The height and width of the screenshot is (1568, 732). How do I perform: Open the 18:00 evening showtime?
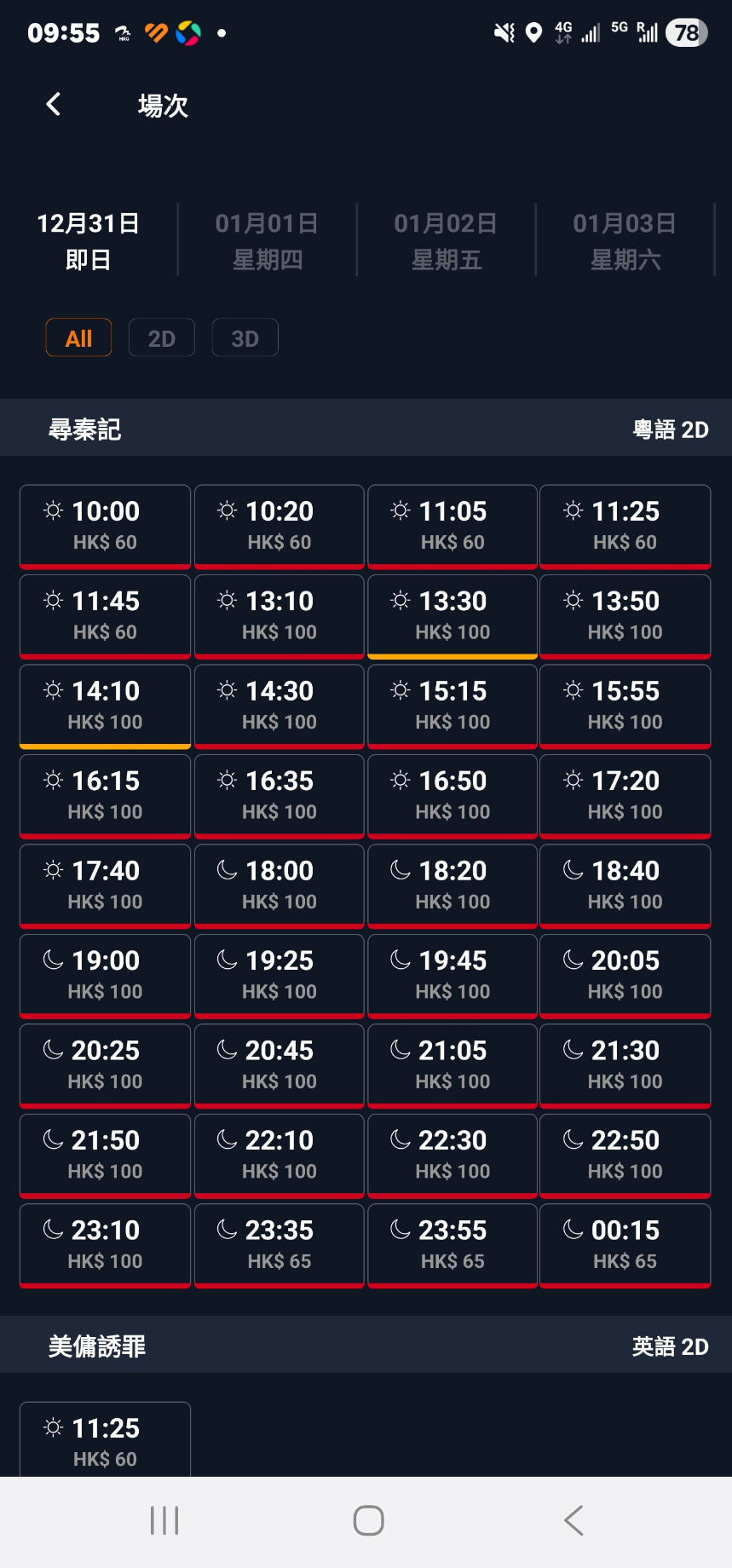[x=279, y=885]
